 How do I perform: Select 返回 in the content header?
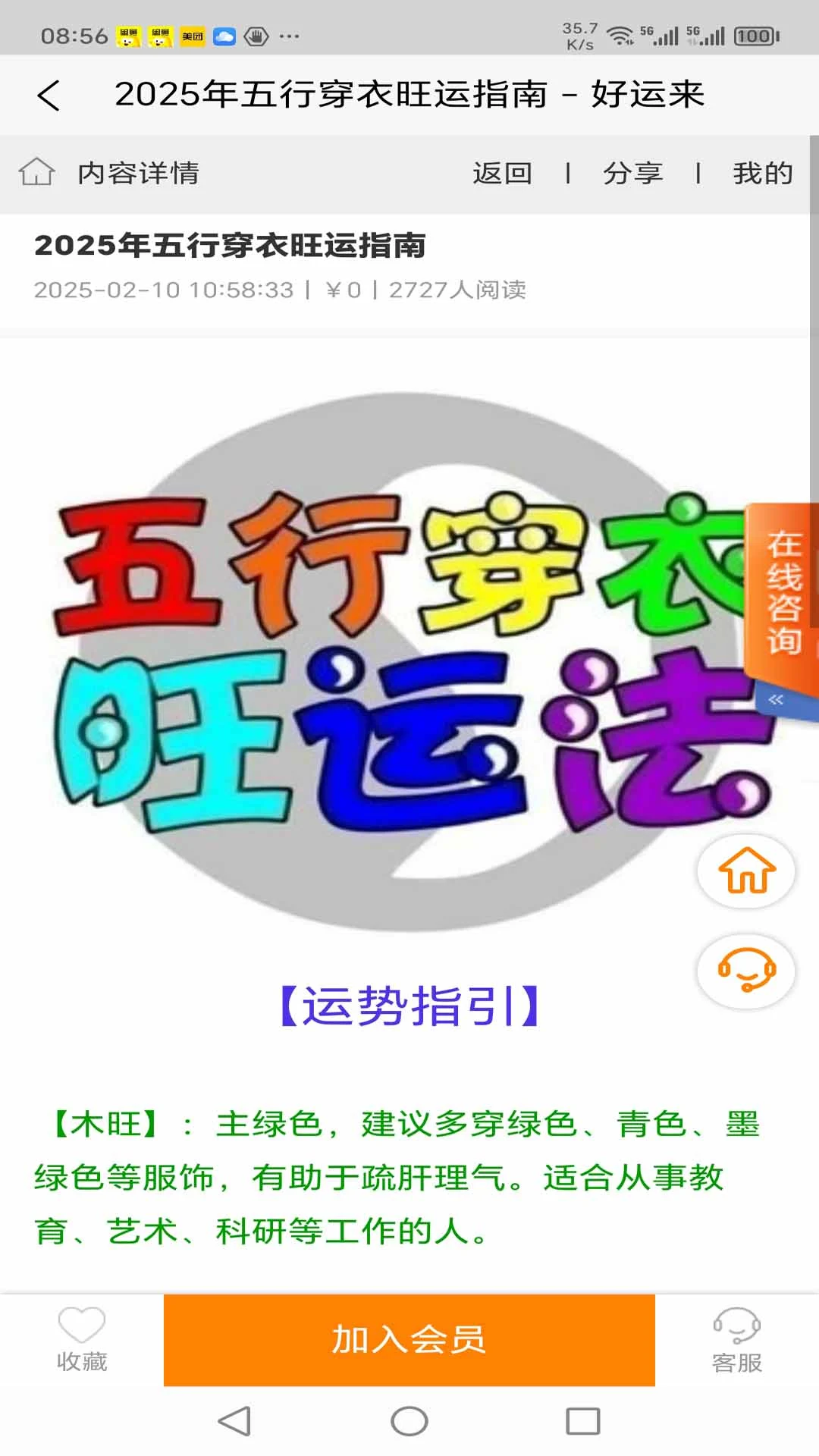[x=503, y=171]
